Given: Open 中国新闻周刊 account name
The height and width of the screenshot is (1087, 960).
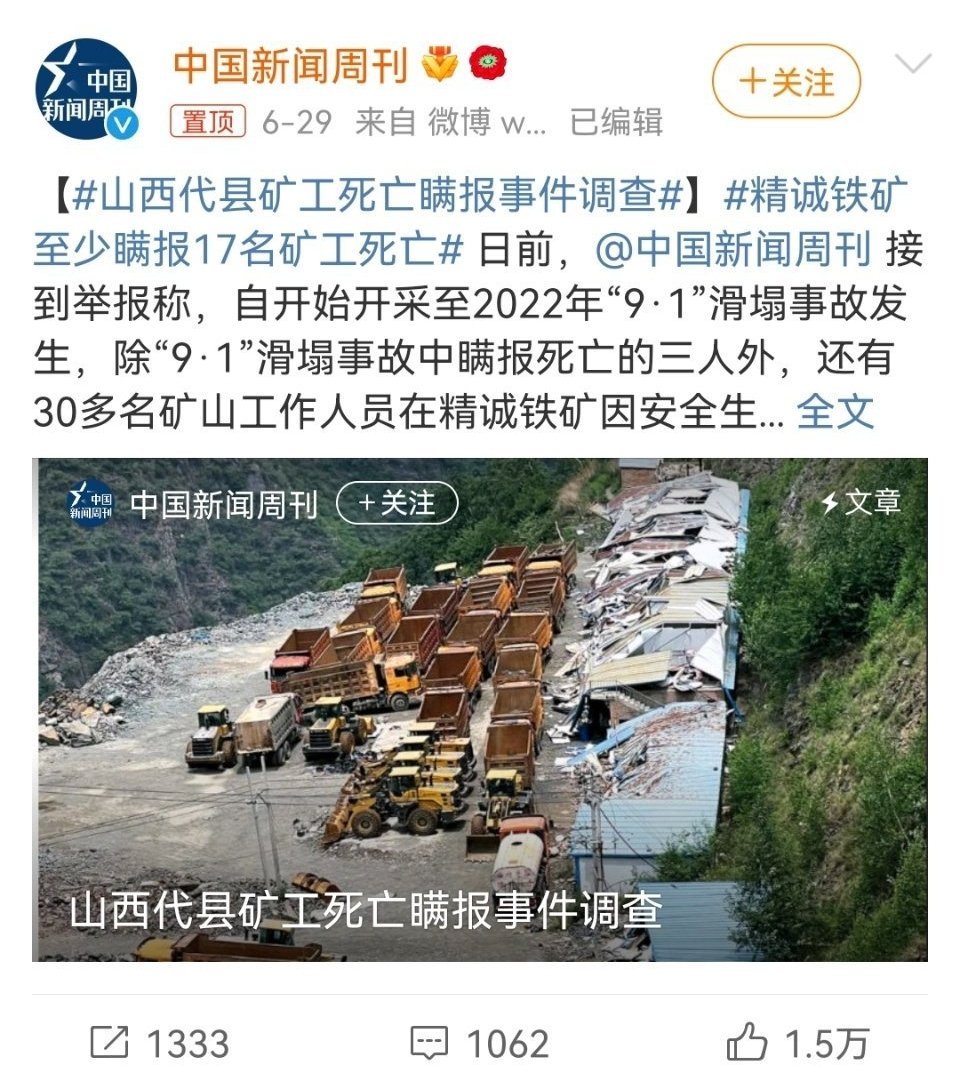Looking at the screenshot, I should click(291, 65).
